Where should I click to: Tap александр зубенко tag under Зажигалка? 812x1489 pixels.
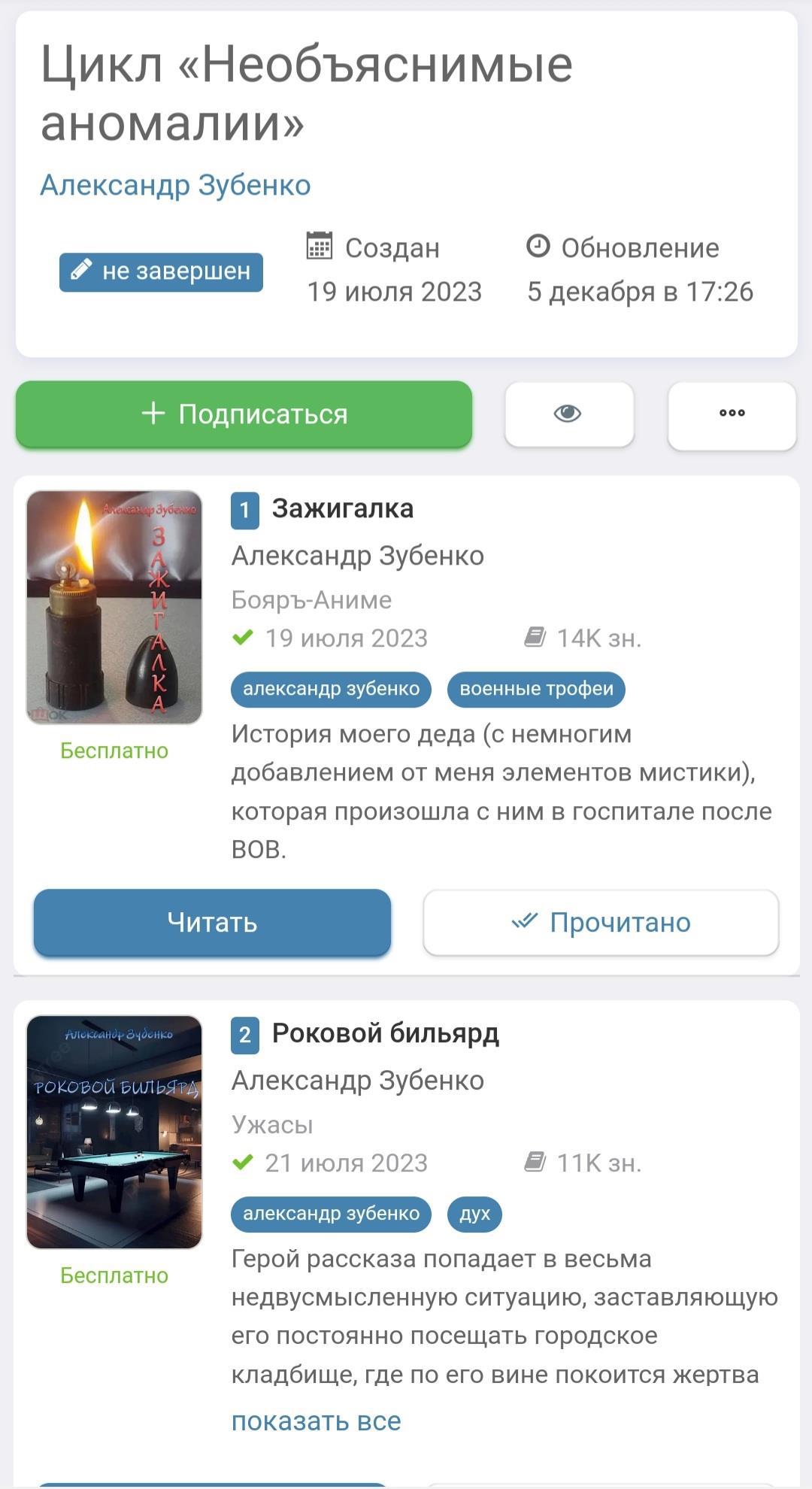click(331, 689)
